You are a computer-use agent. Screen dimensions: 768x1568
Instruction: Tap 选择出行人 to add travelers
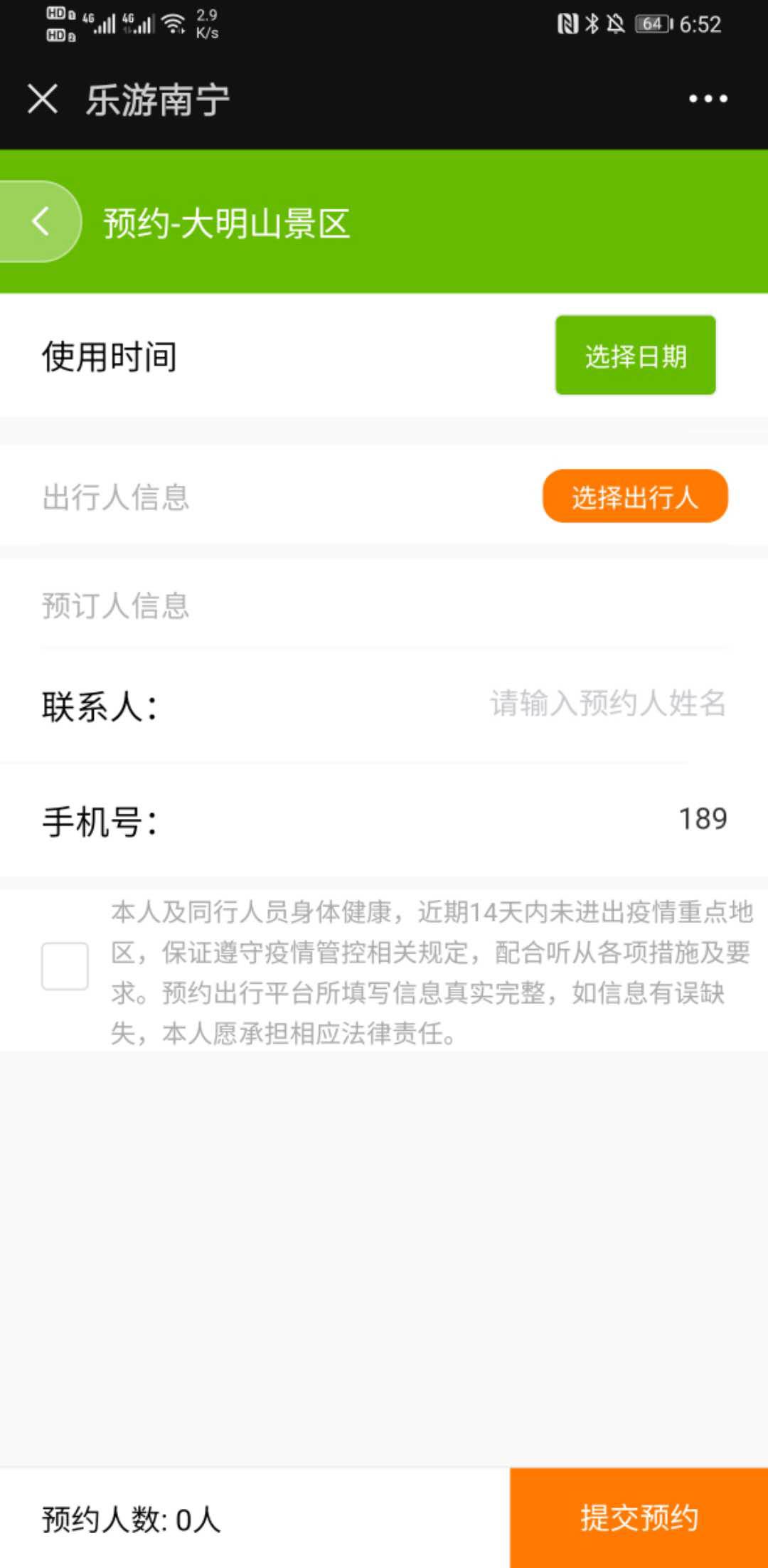pos(635,497)
